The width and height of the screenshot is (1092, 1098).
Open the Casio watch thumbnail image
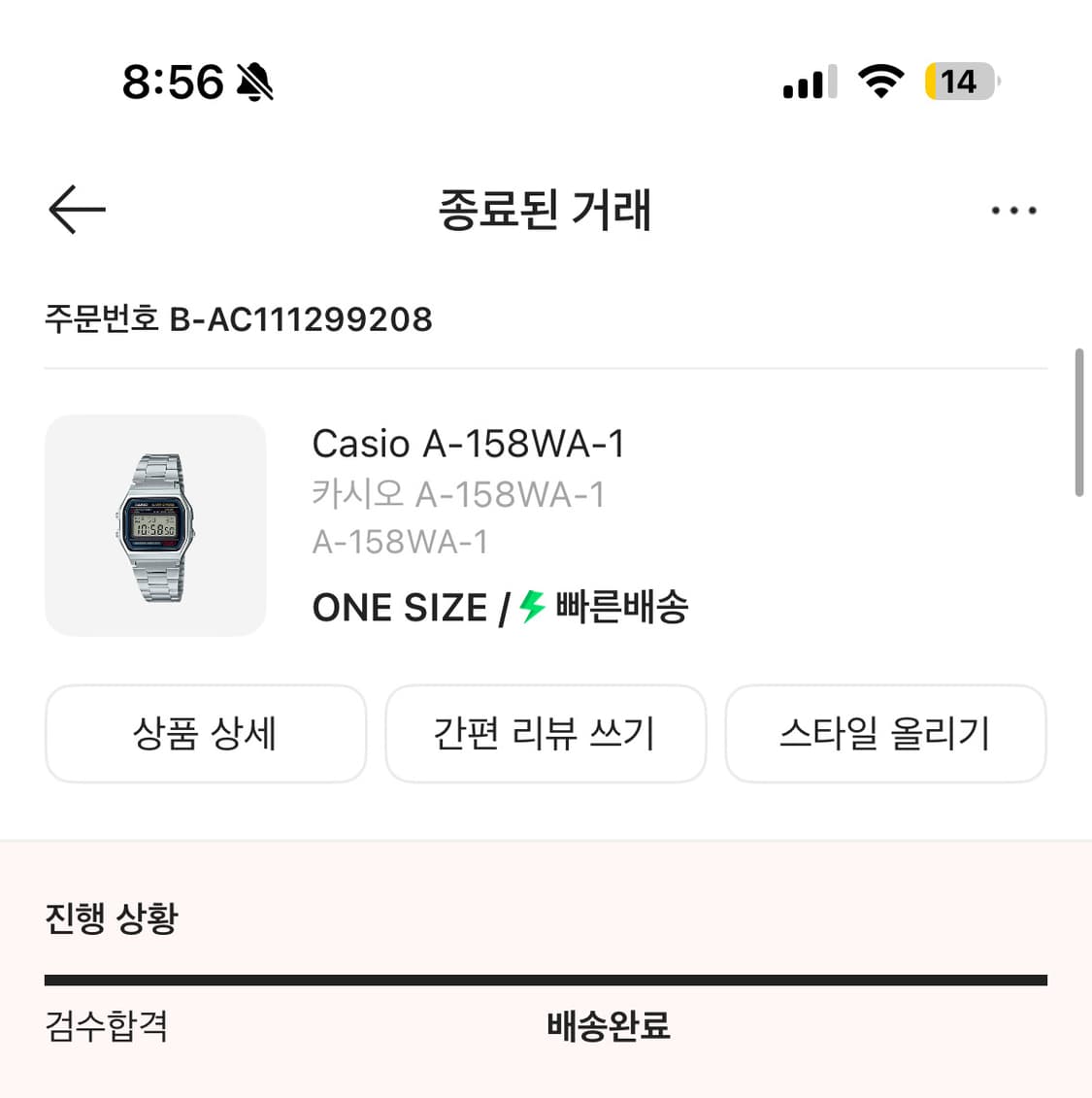pos(156,526)
